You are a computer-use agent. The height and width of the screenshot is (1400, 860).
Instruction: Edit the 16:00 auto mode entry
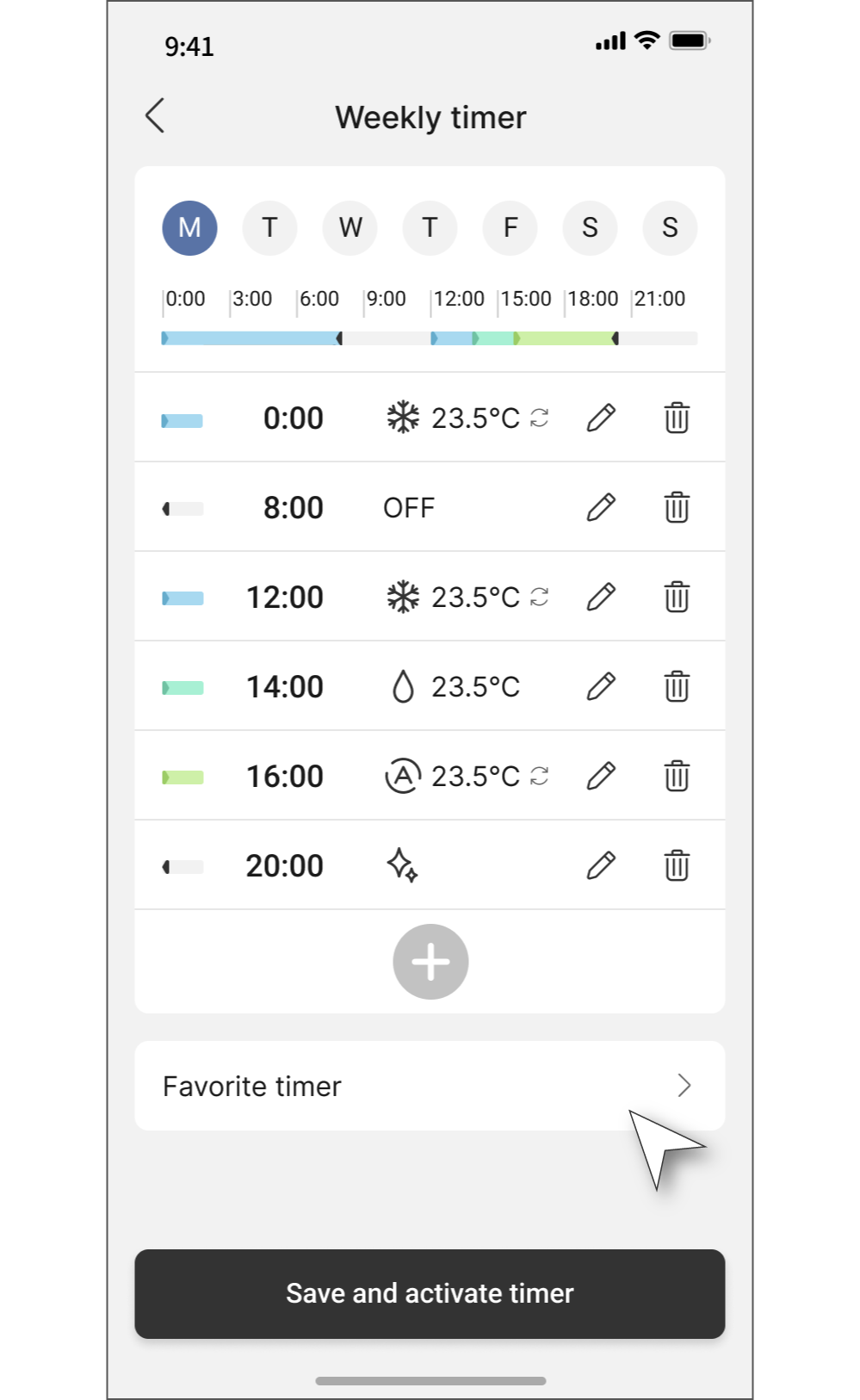tap(601, 777)
